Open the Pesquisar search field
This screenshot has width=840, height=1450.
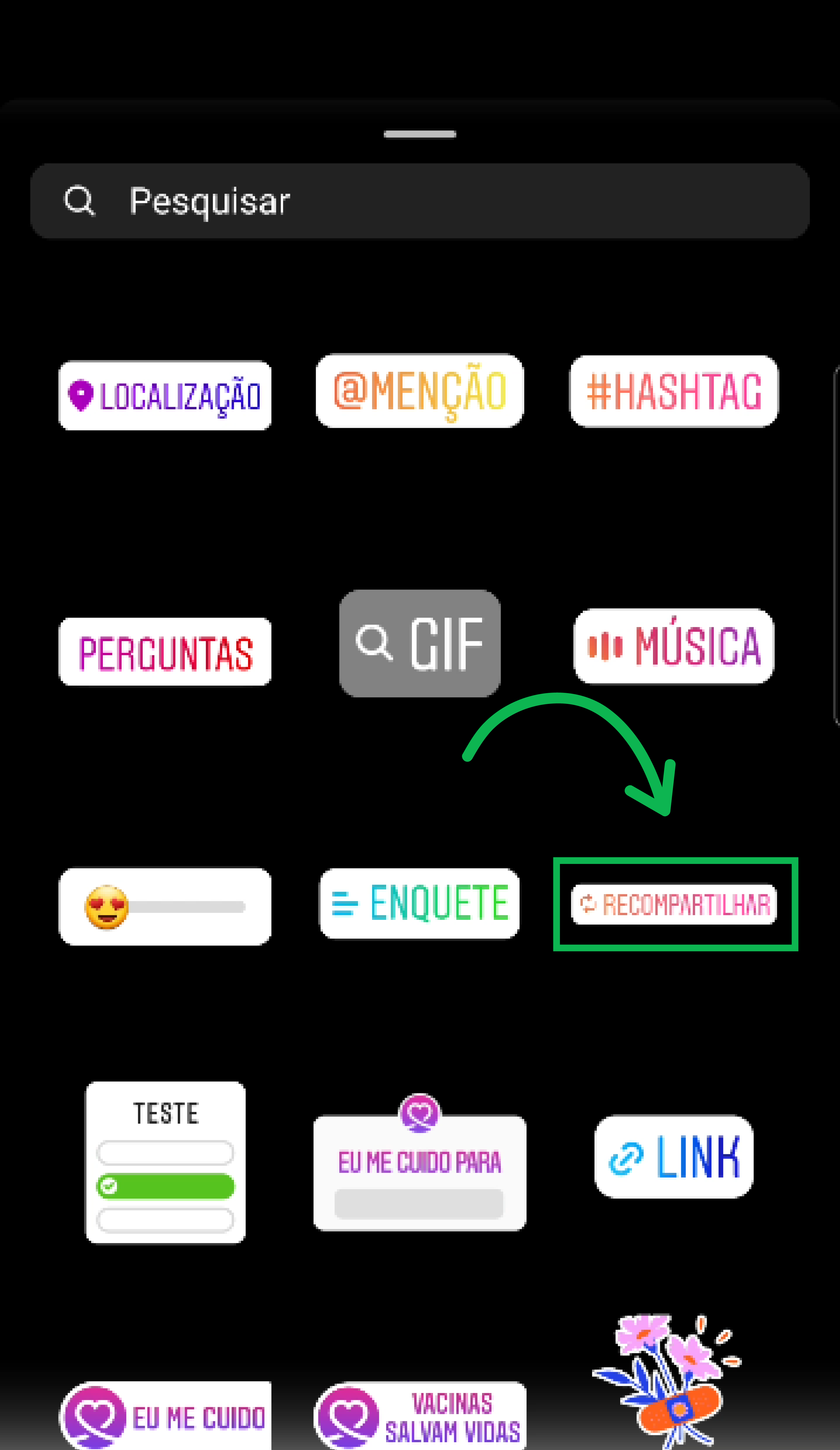420,201
